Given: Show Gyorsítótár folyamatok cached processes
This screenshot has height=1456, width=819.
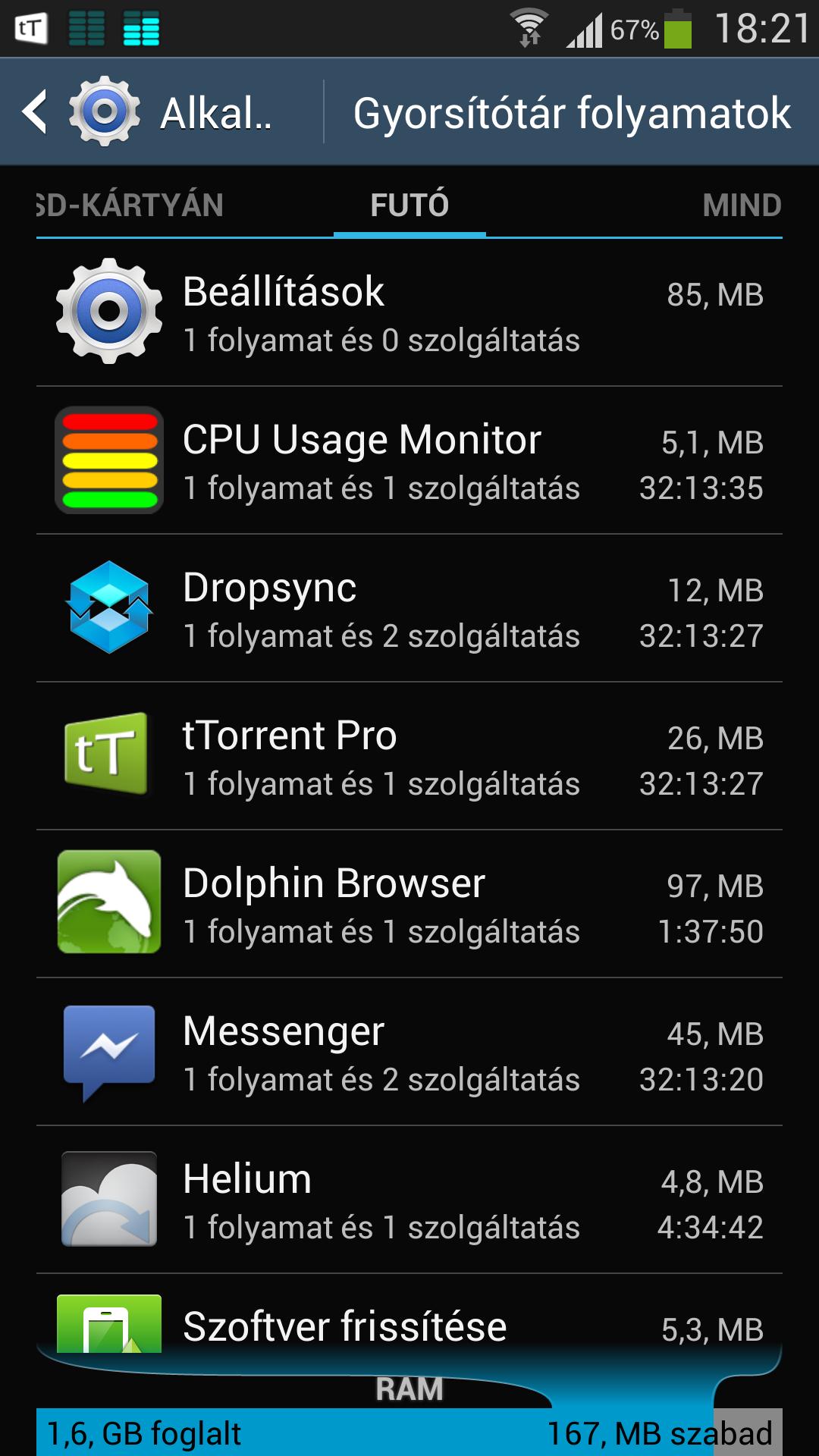Looking at the screenshot, I should click(x=572, y=113).
